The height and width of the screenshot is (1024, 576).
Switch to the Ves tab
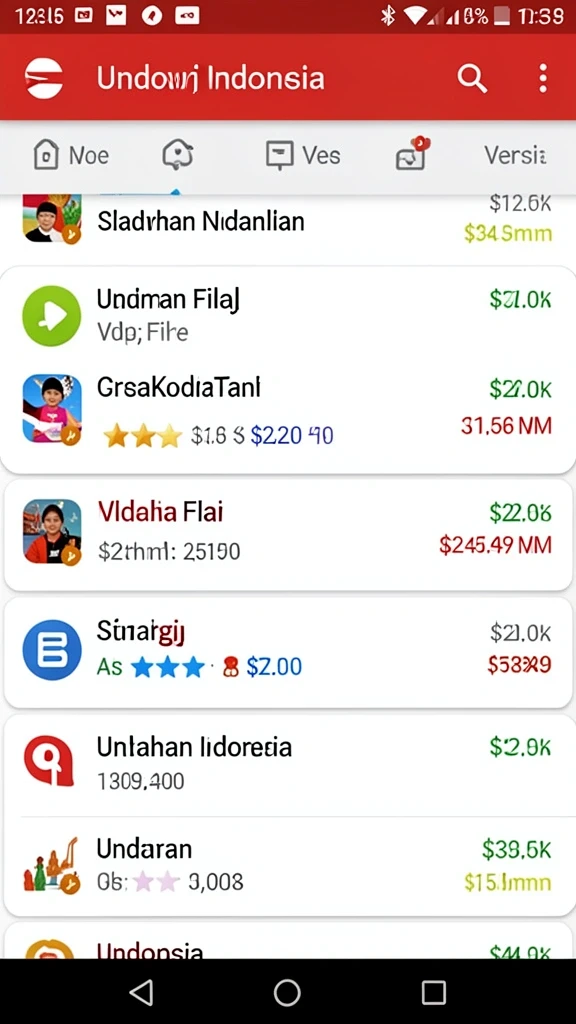click(303, 155)
